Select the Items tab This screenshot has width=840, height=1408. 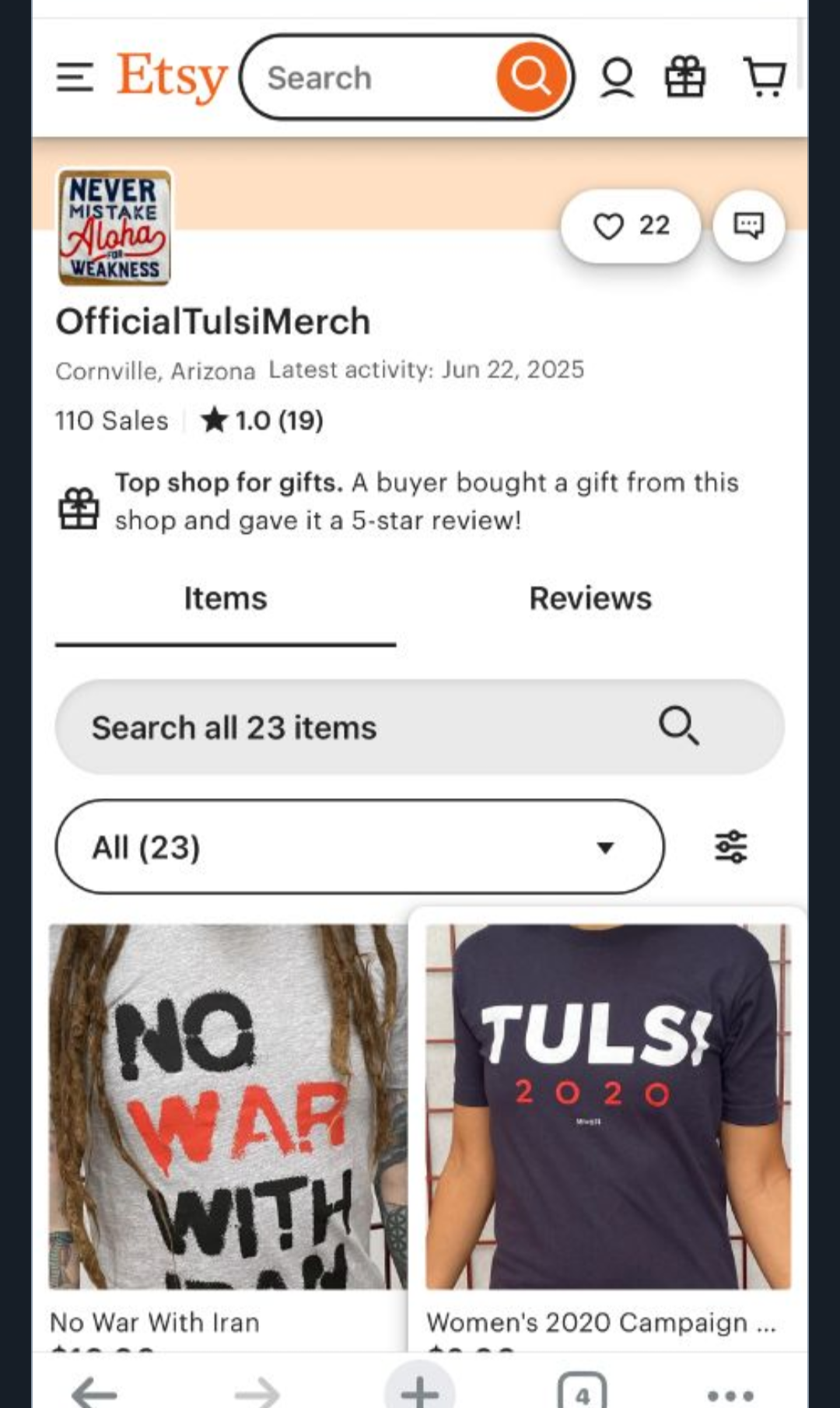pyautogui.click(x=226, y=598)
